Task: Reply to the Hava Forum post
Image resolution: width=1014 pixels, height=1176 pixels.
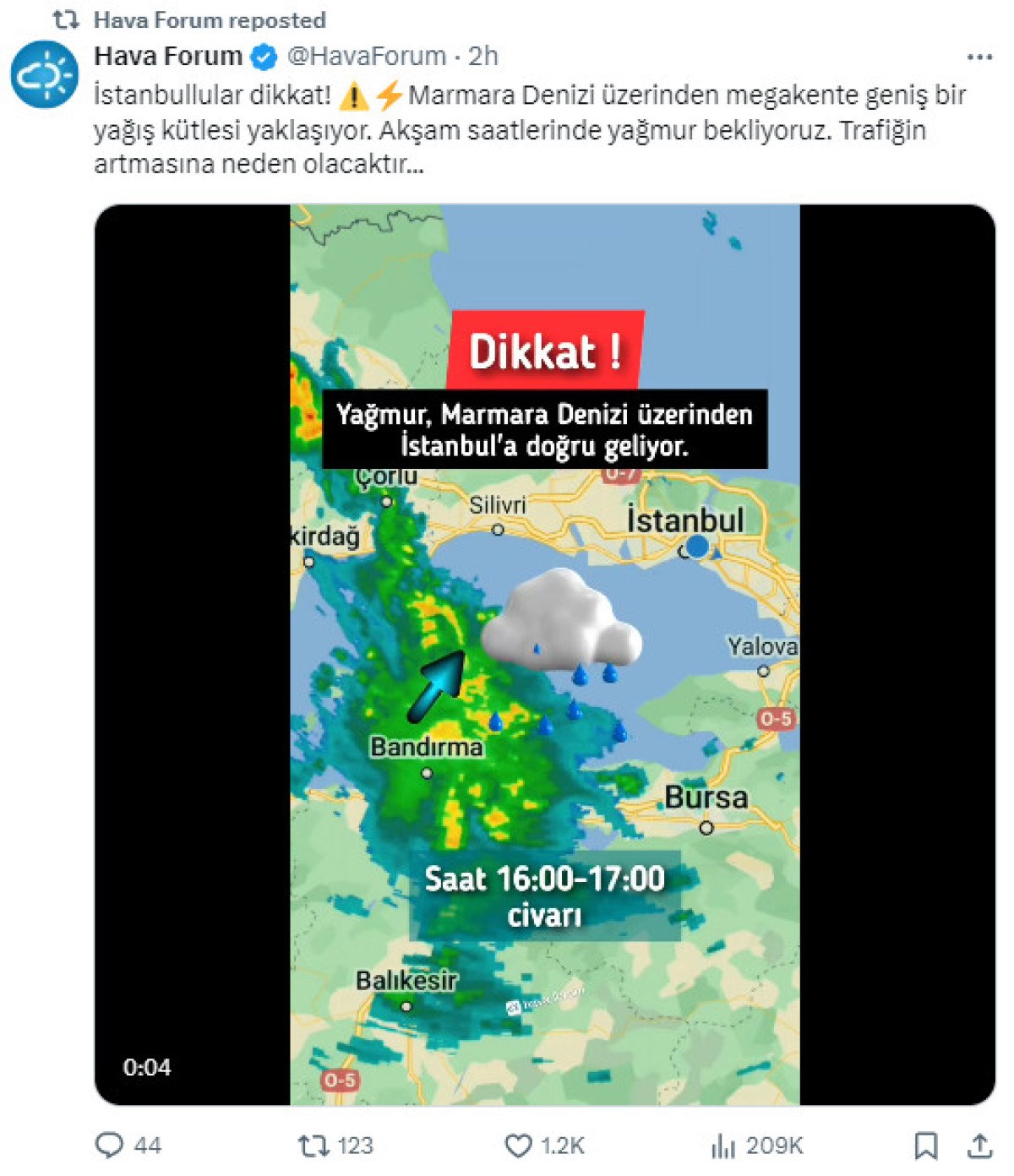Action: (x=110, y=1145)
